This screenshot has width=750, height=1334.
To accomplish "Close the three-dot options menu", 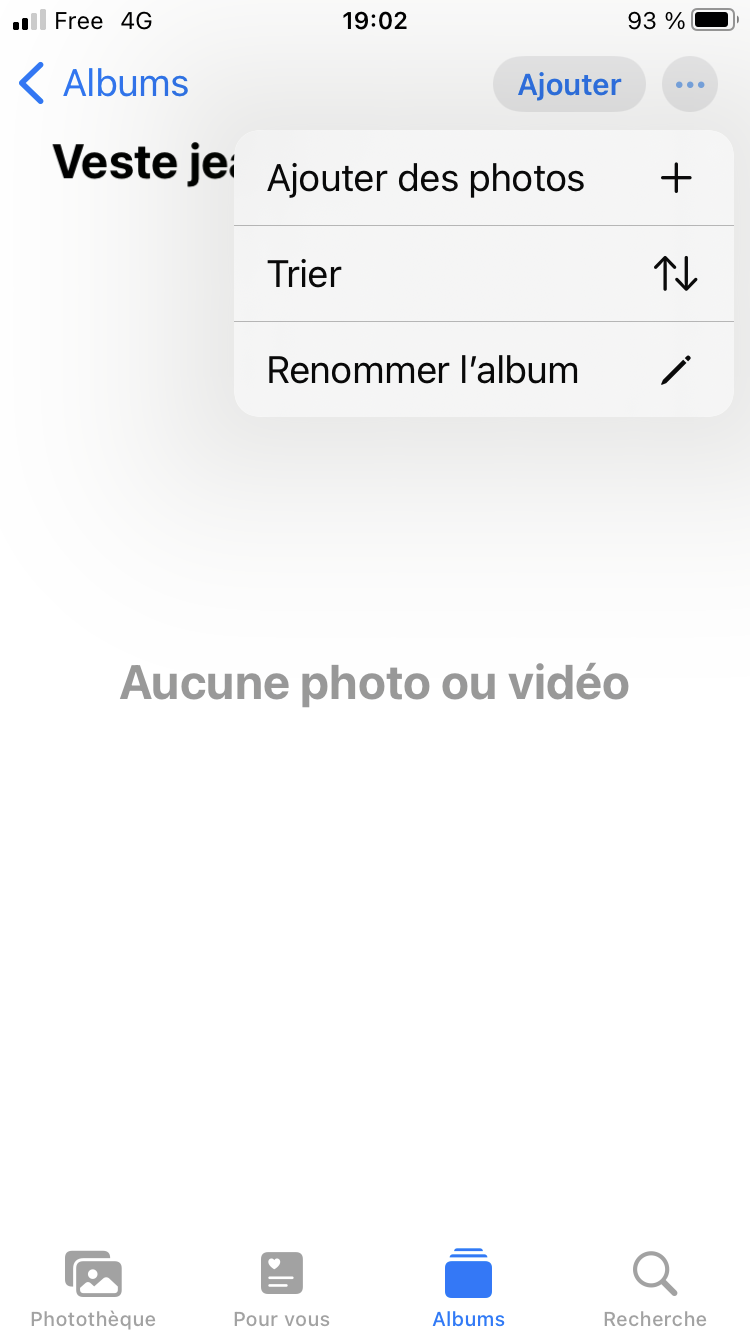I will click(x=690, y=85).
